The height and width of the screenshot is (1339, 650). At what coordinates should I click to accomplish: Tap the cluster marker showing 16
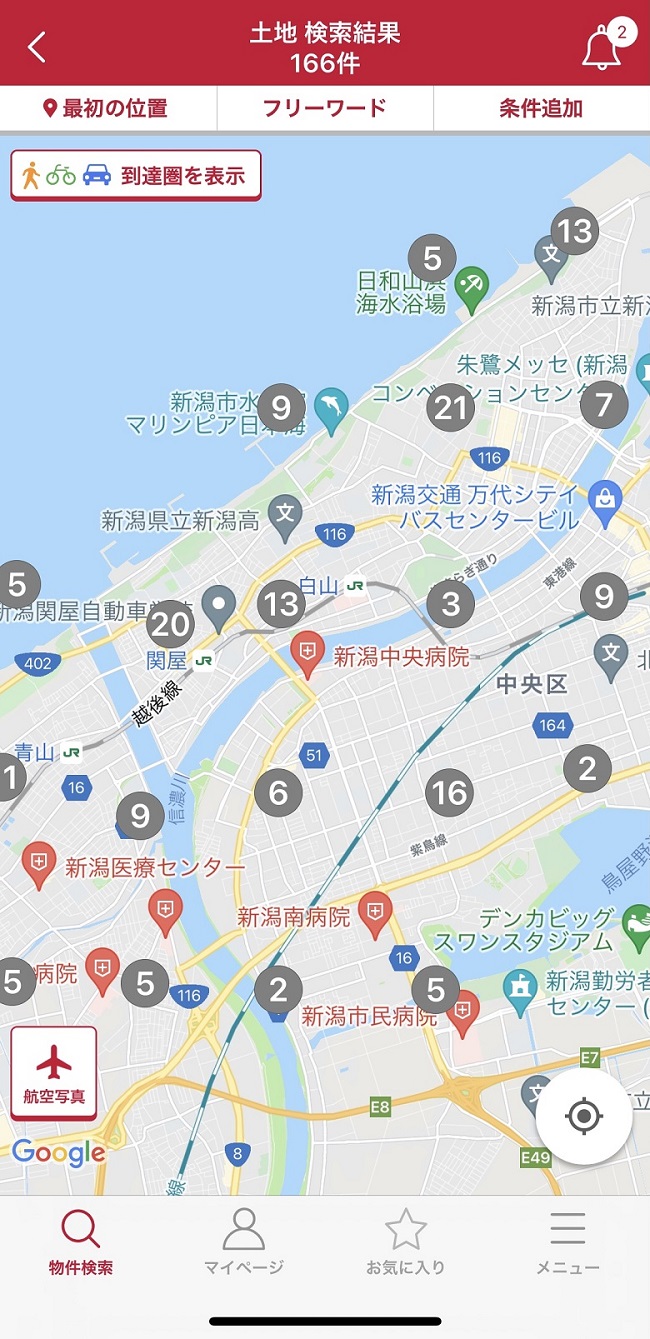[x=449, y=794]
